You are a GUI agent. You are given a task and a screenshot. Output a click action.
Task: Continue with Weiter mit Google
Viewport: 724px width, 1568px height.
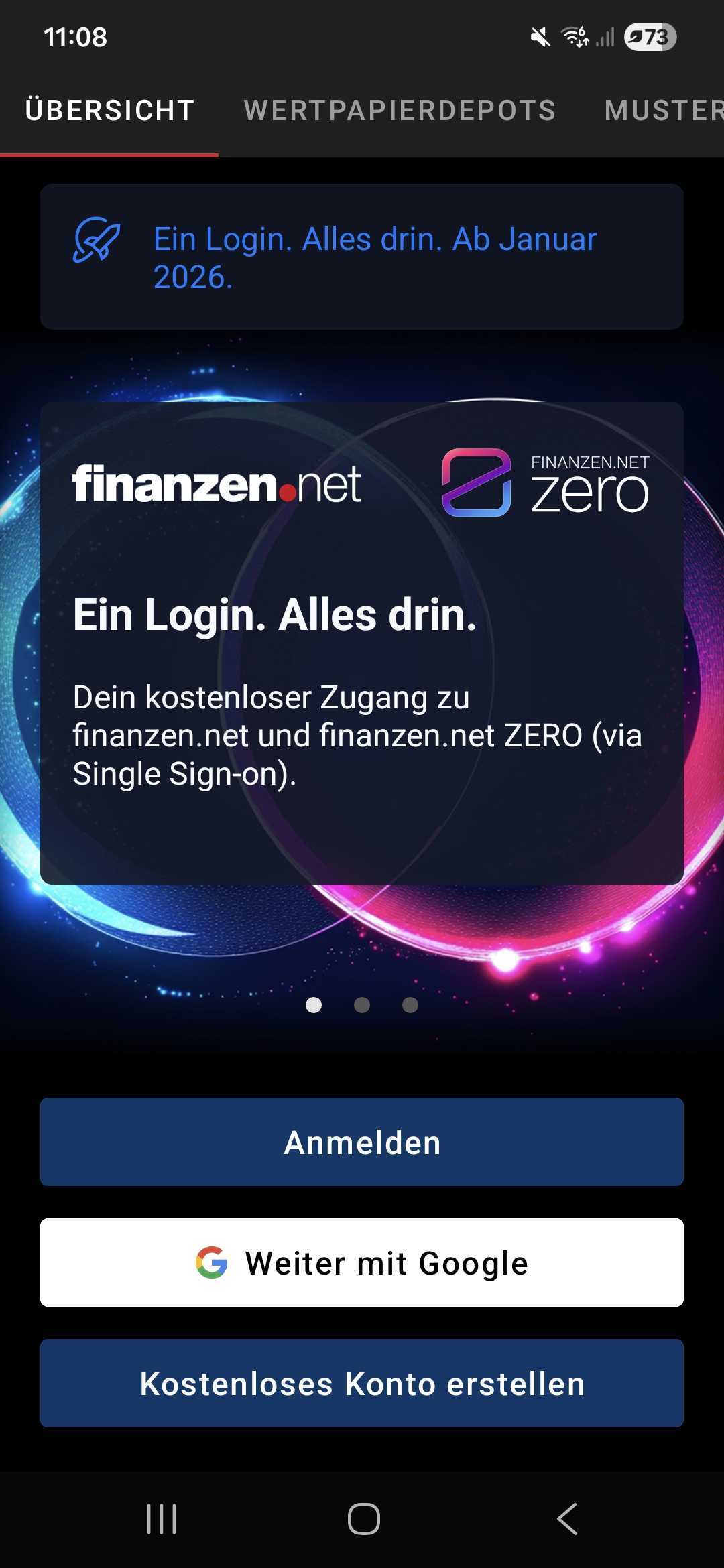tap(362, 1262)
